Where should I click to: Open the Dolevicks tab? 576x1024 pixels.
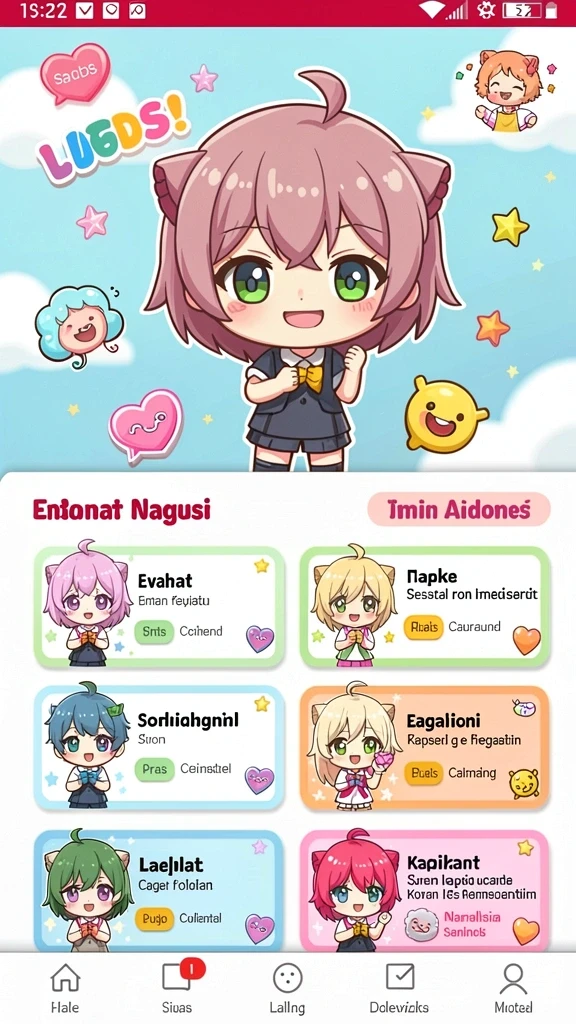pyautogui.click(x=400, y=989)
